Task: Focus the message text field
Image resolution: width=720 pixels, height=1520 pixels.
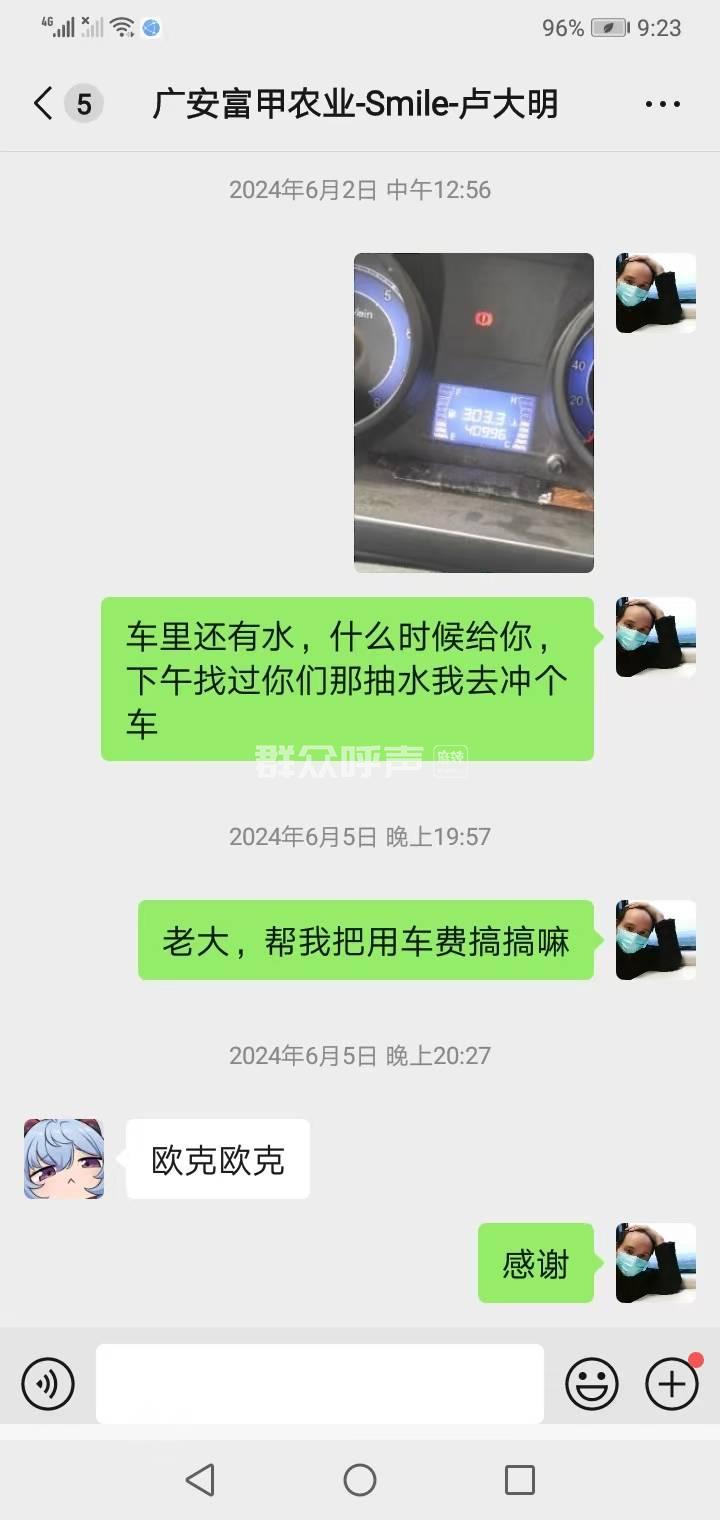Action: [x=320, y=1384]
